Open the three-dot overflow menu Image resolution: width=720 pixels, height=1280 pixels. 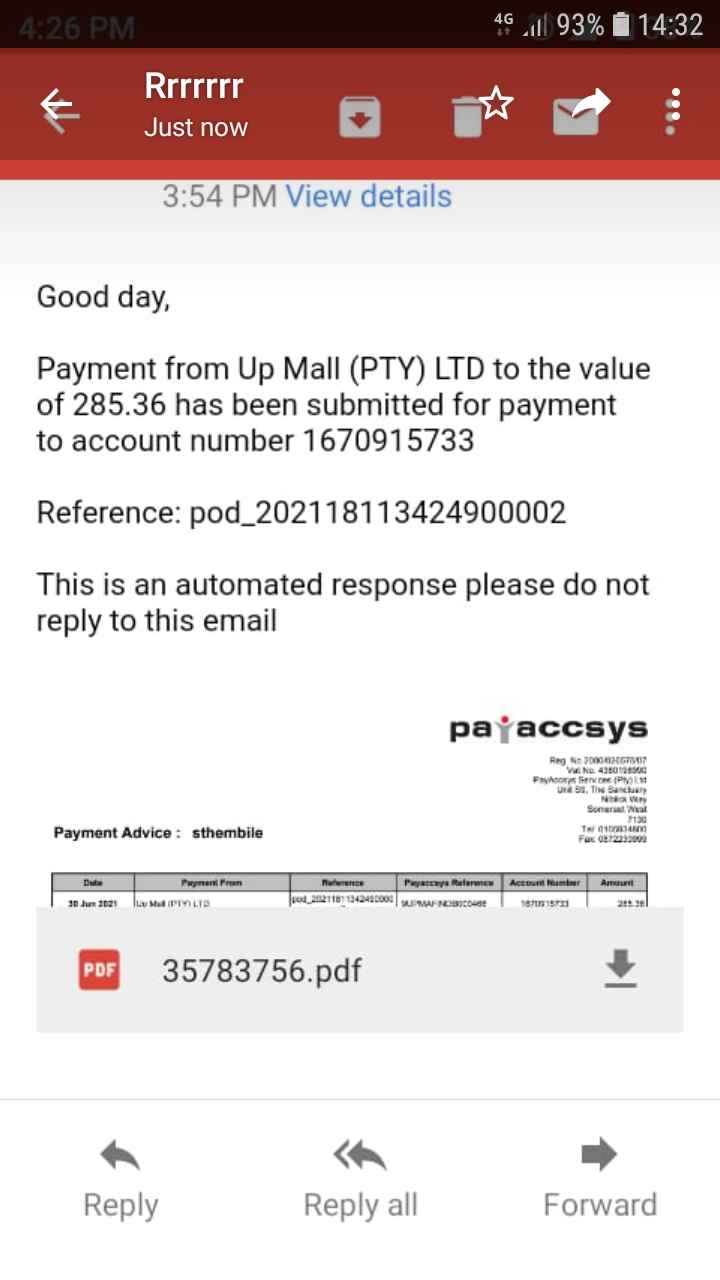point(675,110)
